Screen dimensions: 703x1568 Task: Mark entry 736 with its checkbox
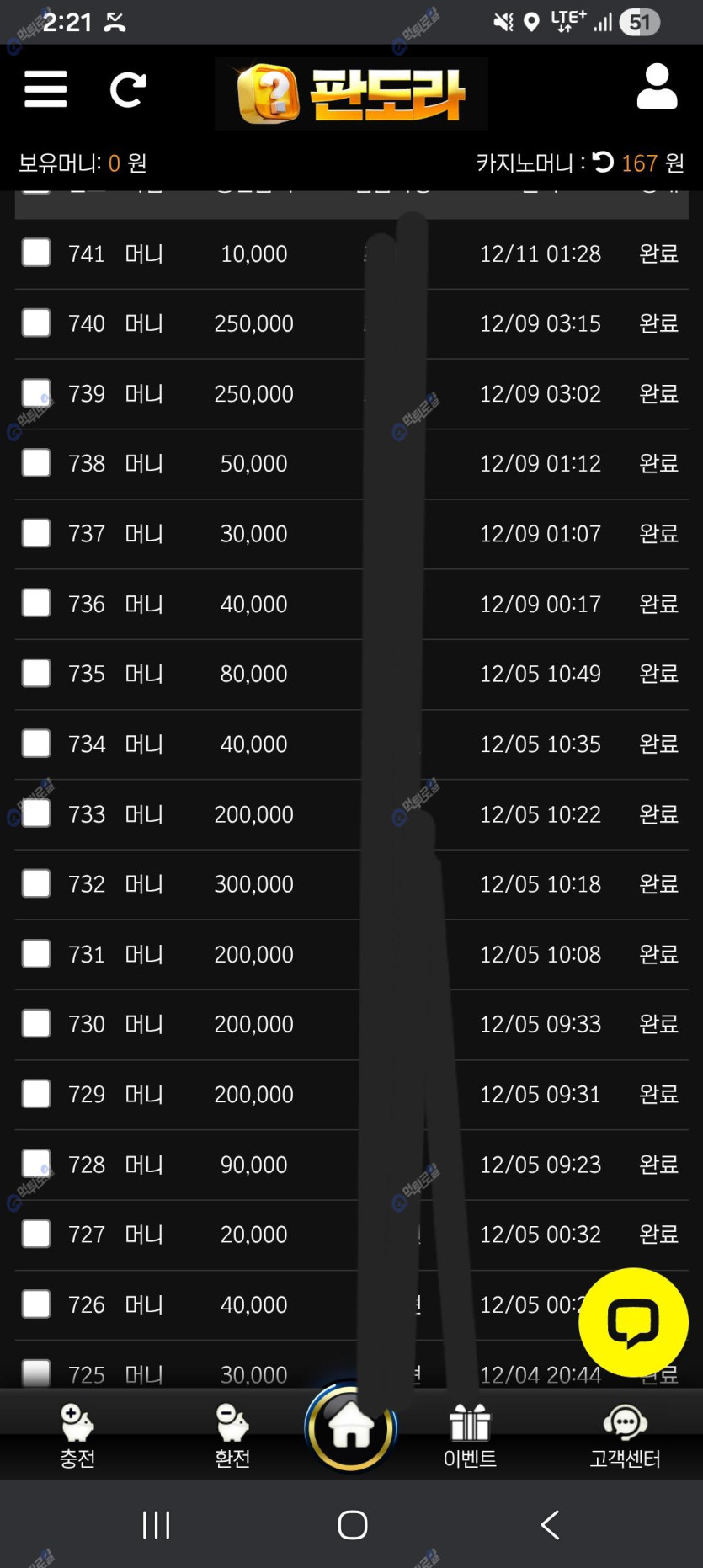pos(36,603)
